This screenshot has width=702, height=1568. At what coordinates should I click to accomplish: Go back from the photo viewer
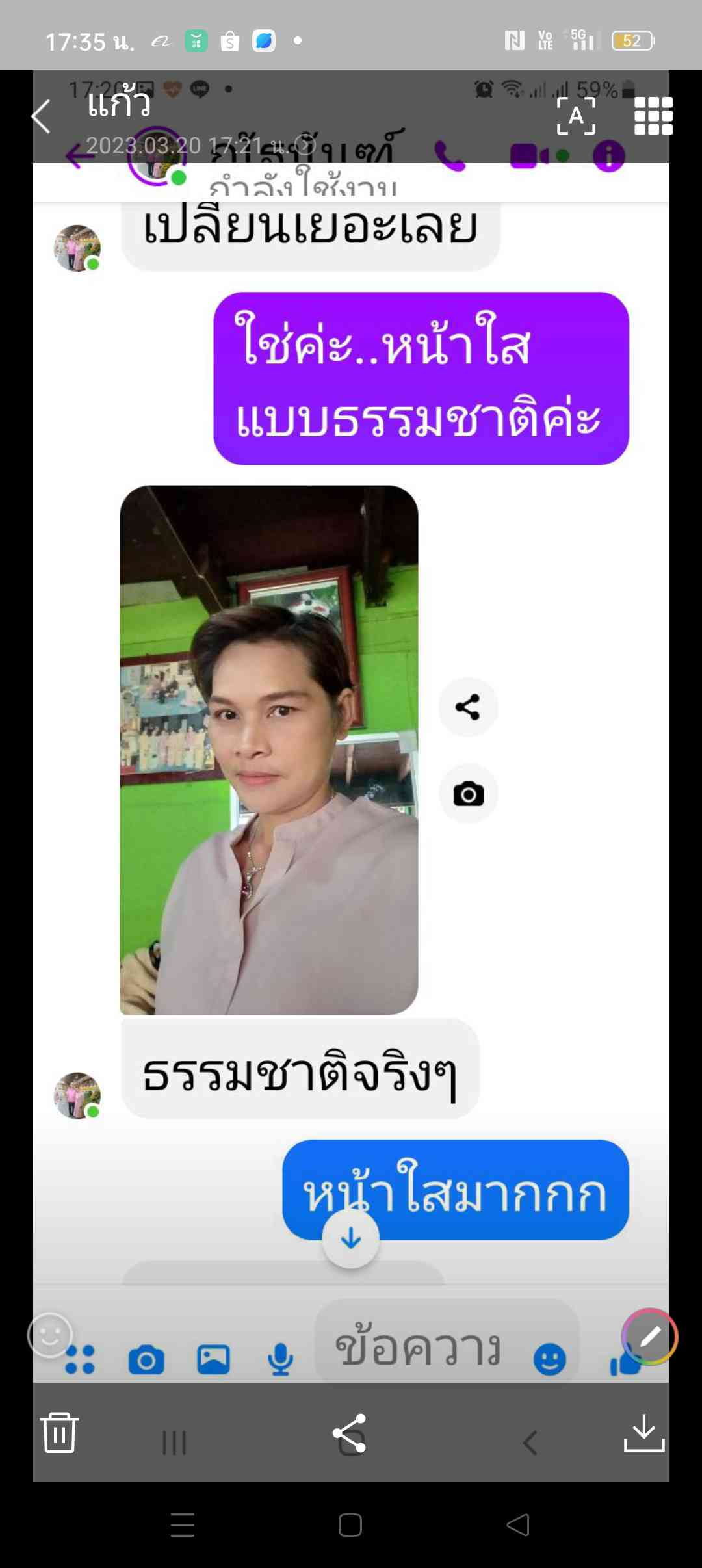click(x=41, y=117)
